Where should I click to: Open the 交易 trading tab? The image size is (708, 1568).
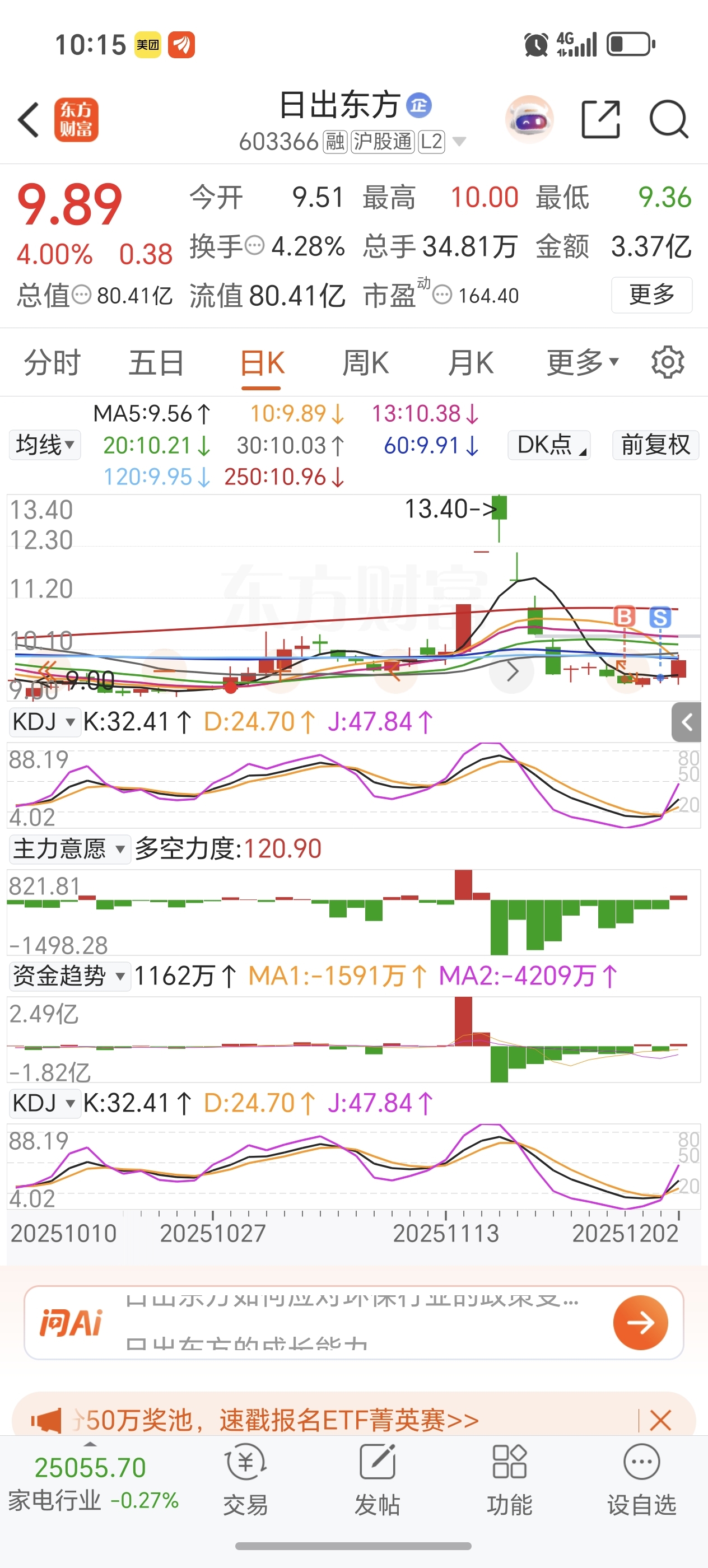click(x=245, y=1479)
